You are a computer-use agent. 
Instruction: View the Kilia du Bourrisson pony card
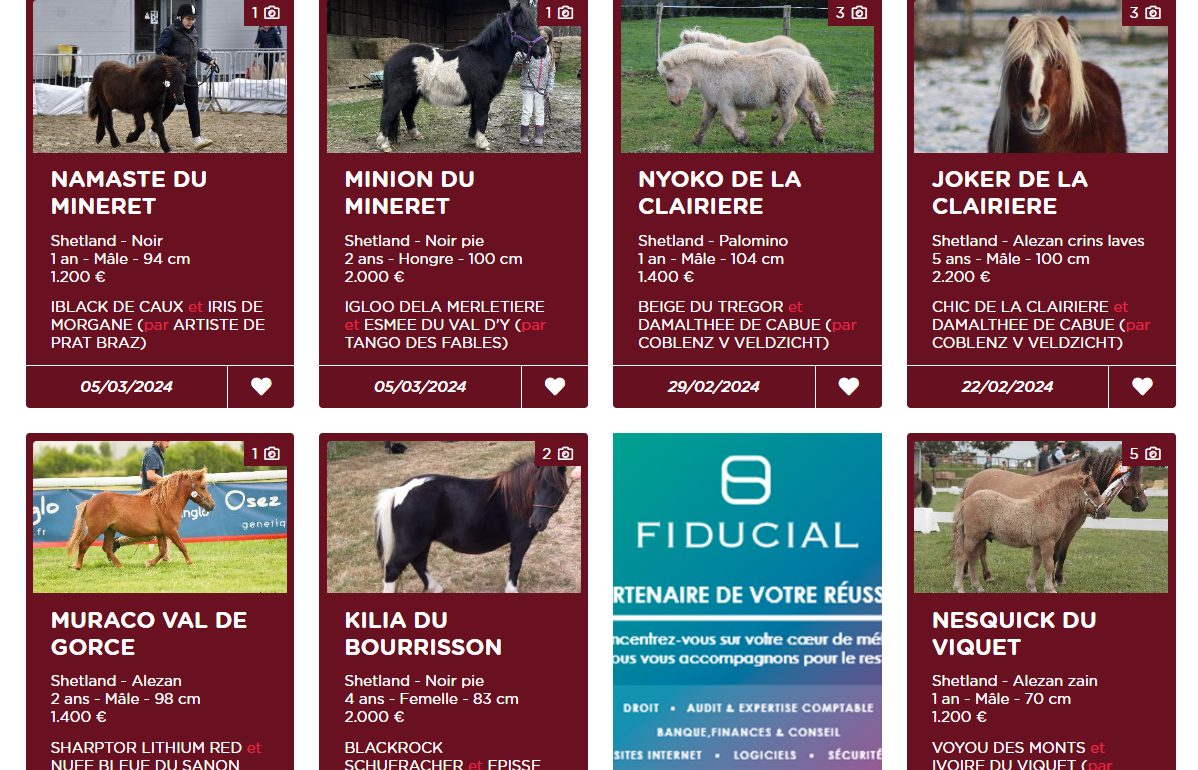click(423, 632)
